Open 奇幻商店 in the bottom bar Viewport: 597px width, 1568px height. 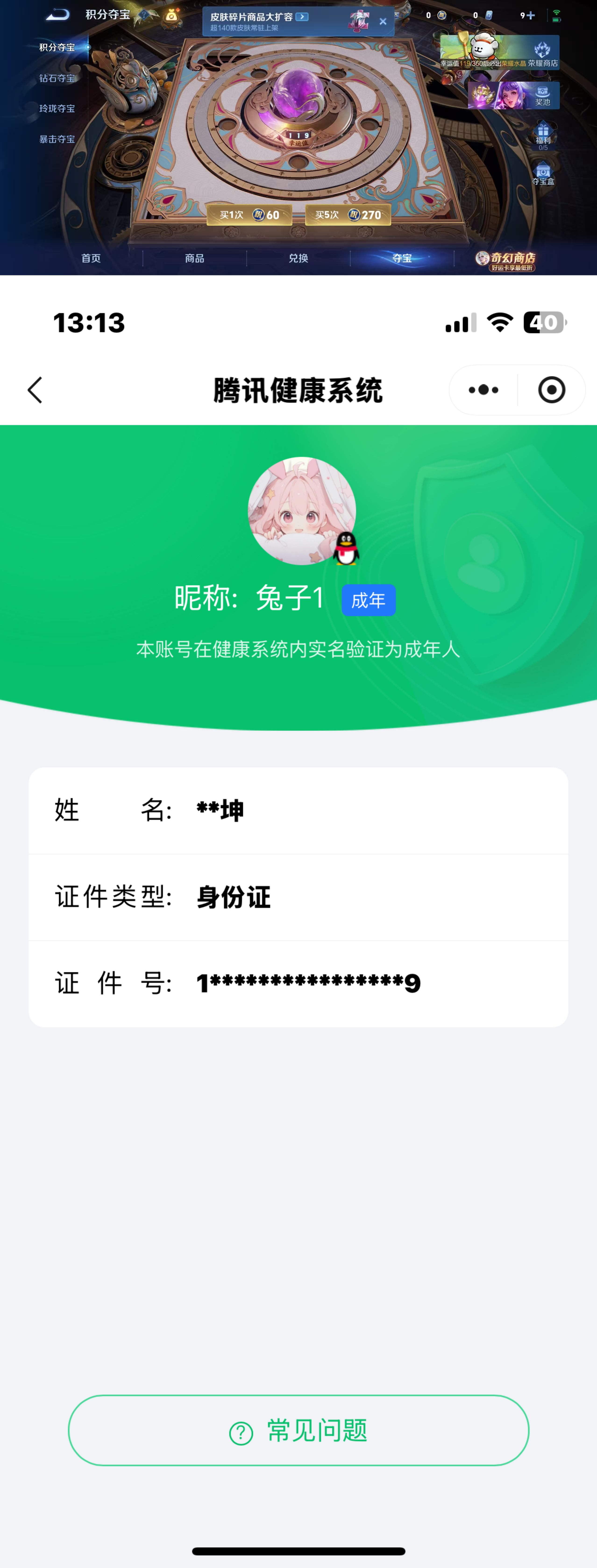(506, 260)
